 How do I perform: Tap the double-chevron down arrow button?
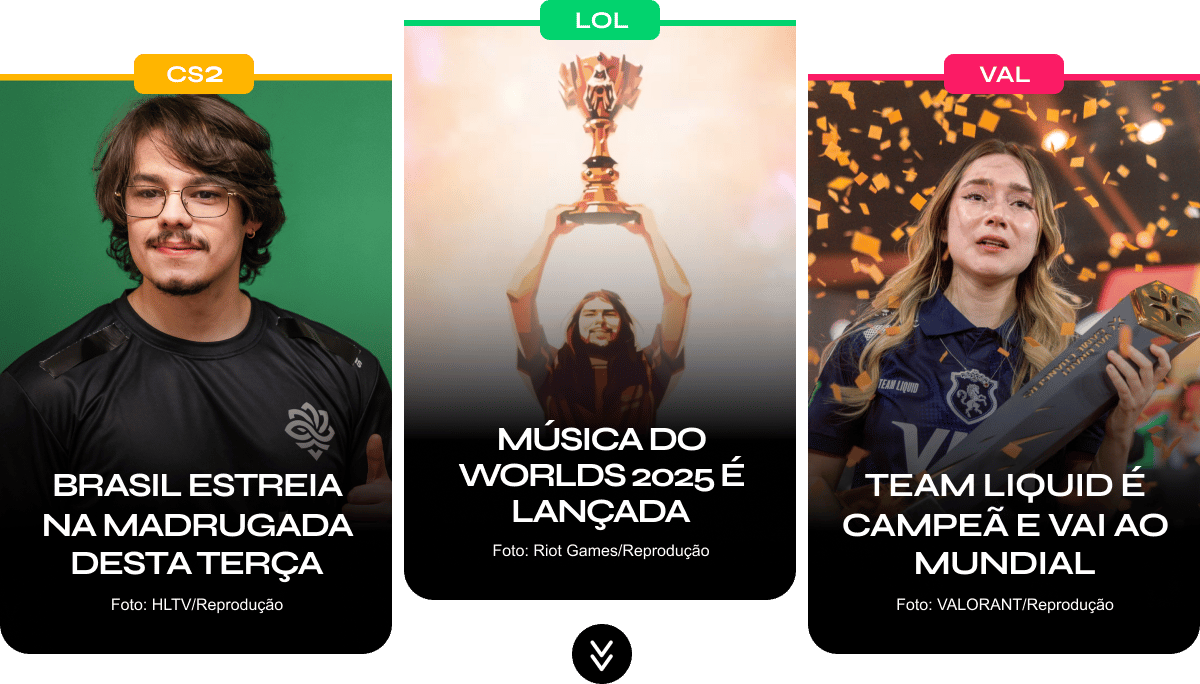[x=601, y=654]
